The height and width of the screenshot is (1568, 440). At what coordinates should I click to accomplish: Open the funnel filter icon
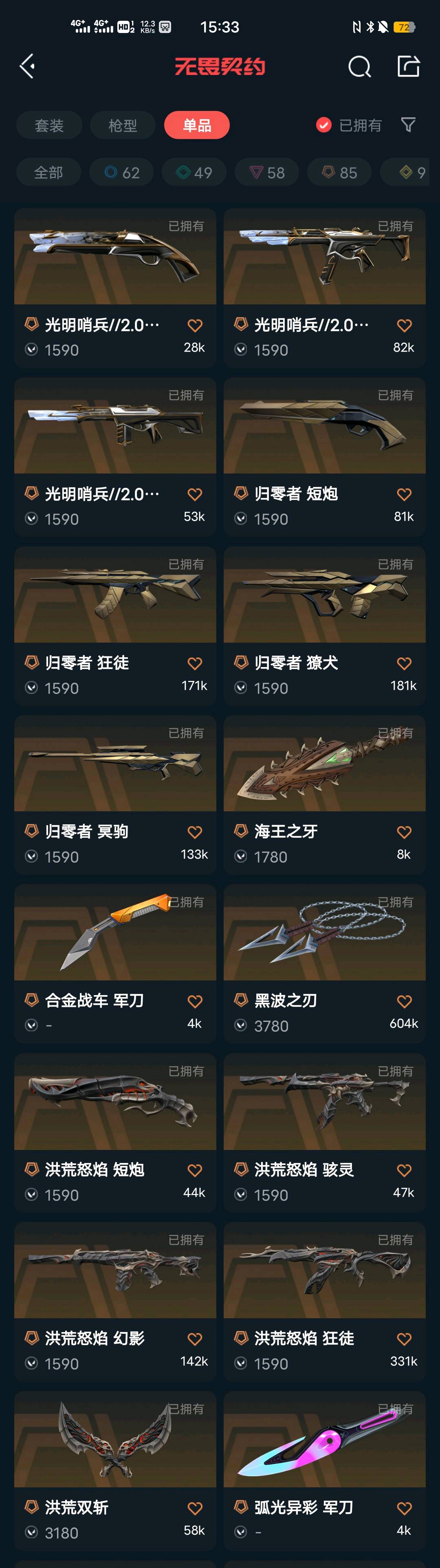(x=408, y=125)
